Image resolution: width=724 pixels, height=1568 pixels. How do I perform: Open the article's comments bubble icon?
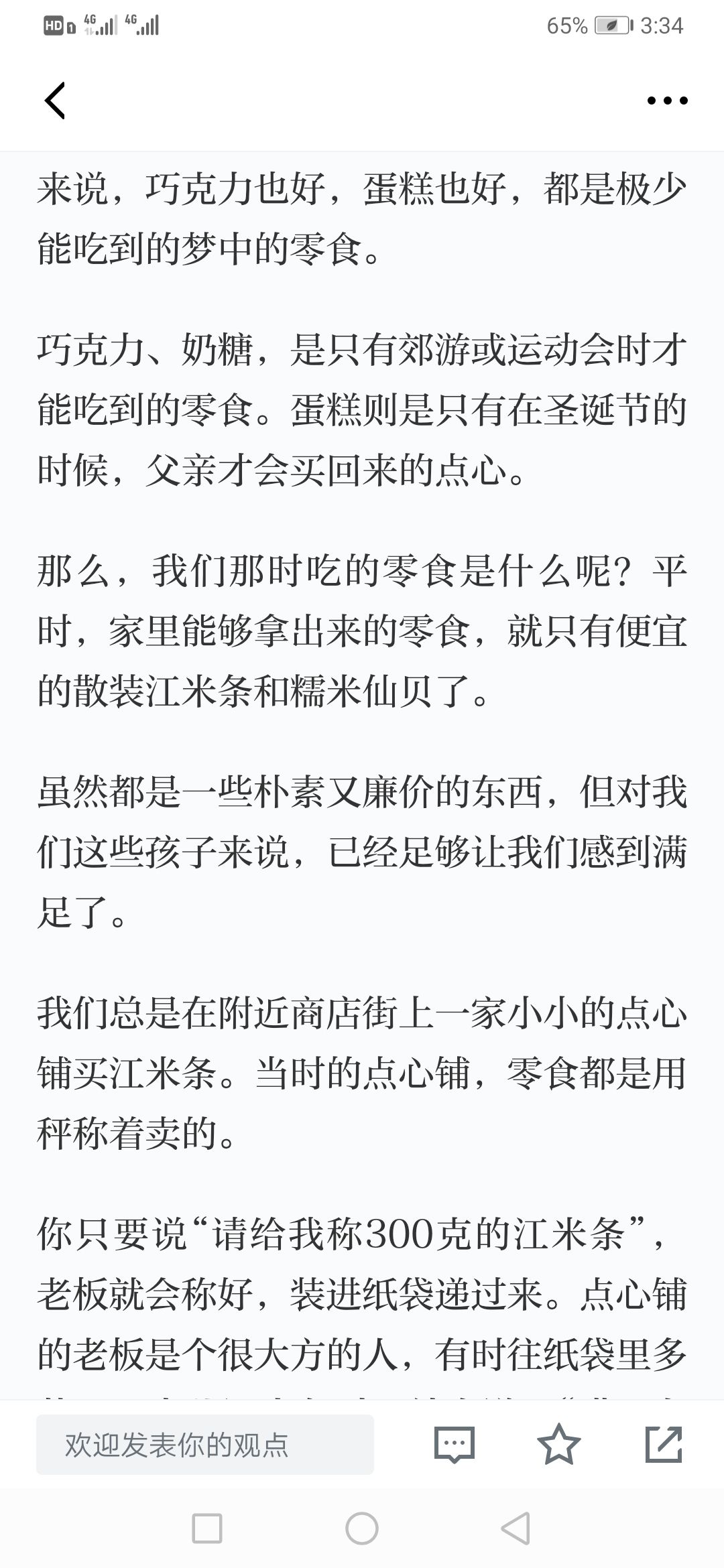455,1445
